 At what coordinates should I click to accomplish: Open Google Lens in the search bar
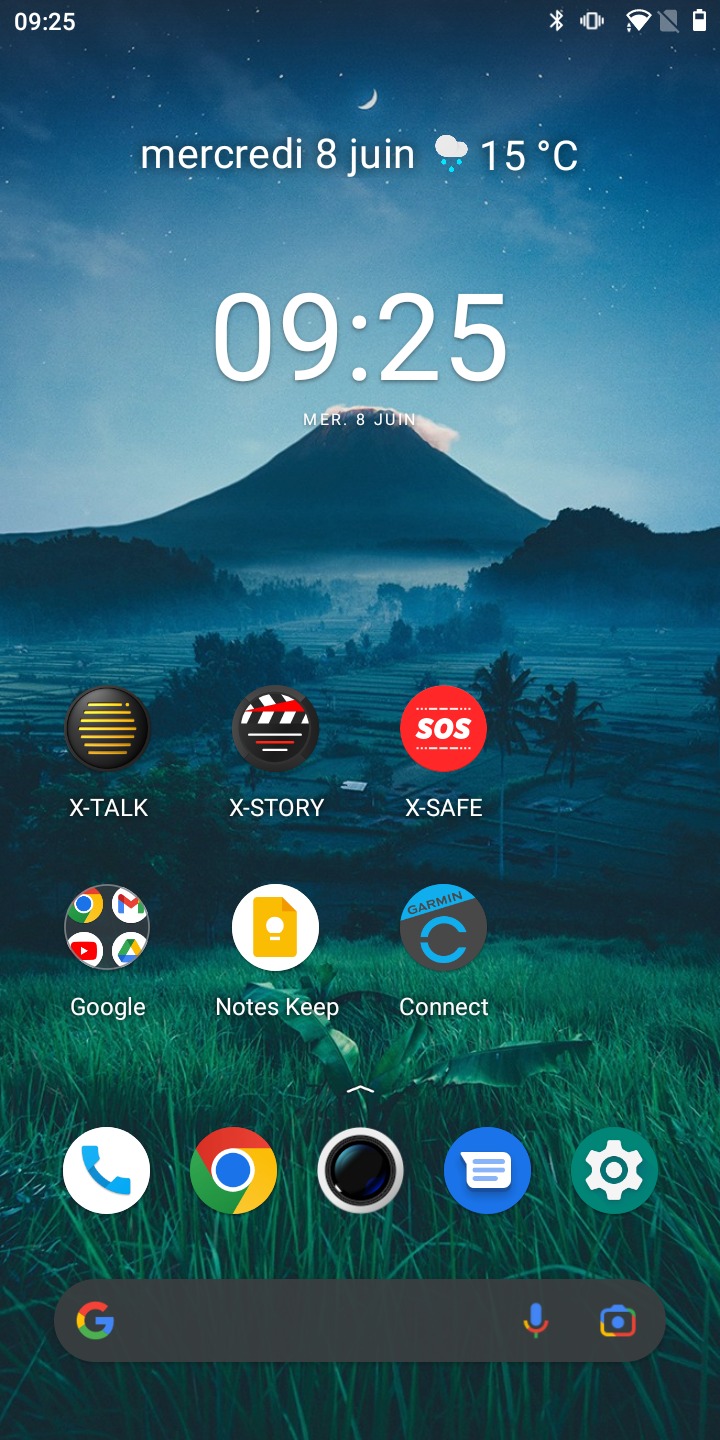point(617,1321)
